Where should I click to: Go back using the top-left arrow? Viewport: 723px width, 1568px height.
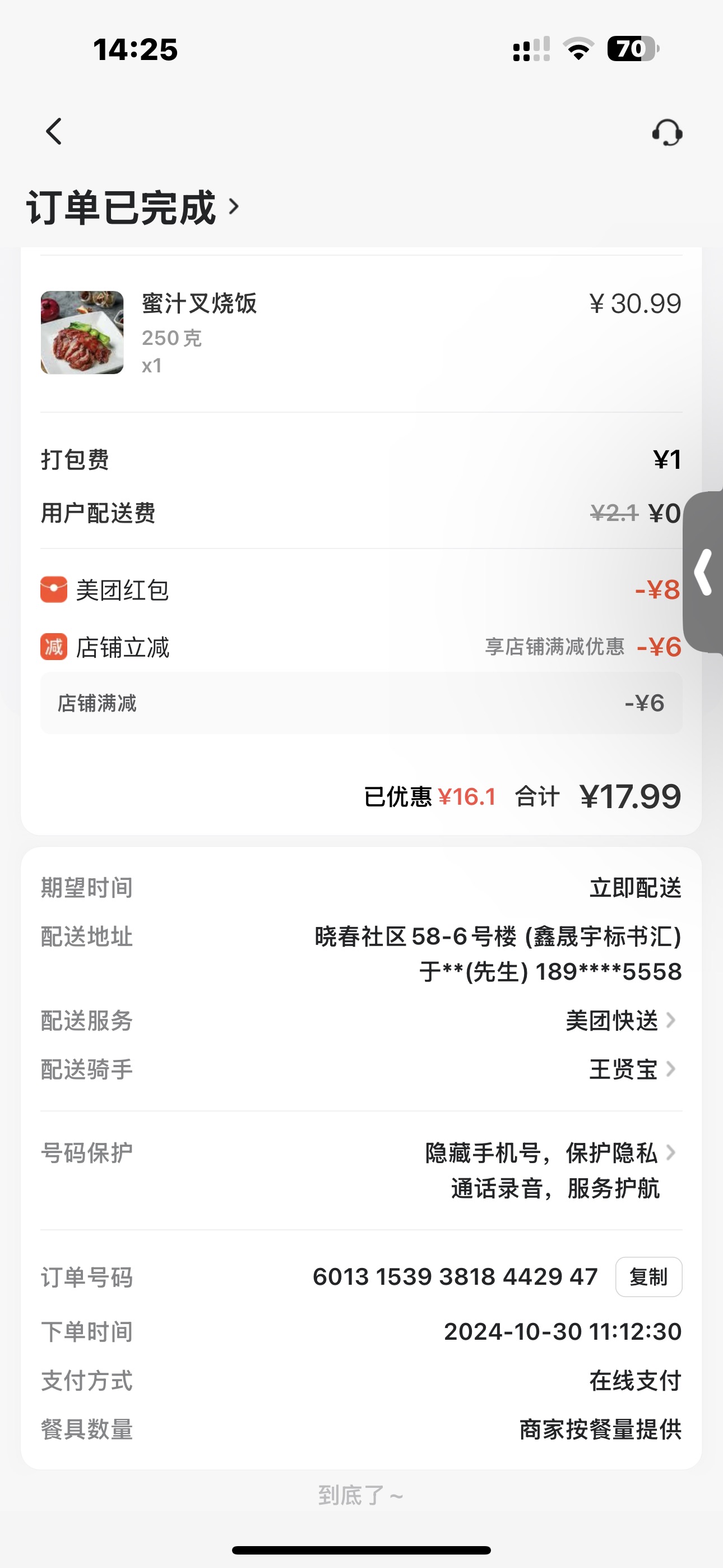click(54, 131)
